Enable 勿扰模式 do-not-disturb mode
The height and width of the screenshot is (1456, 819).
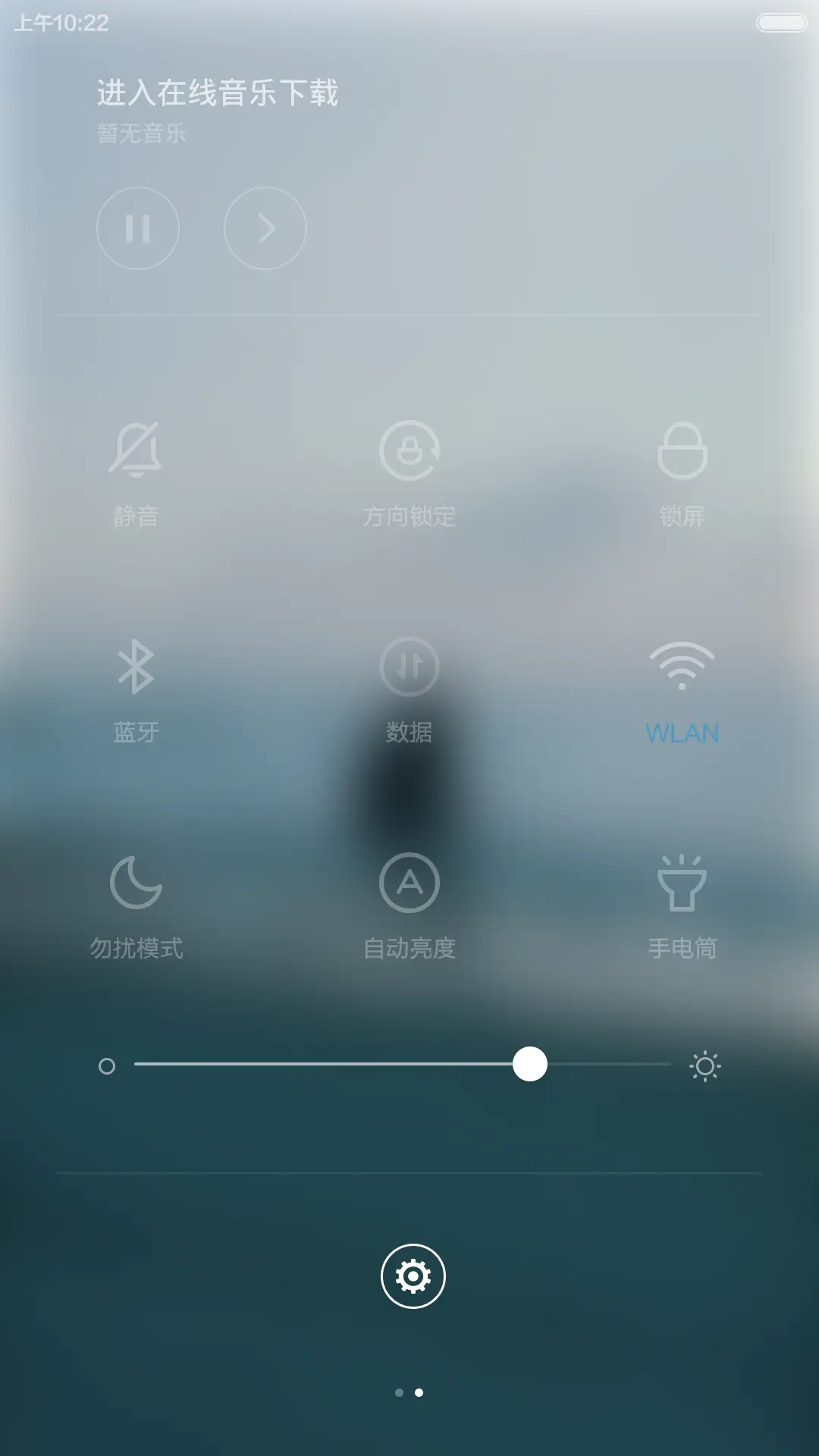pos(136,902)
